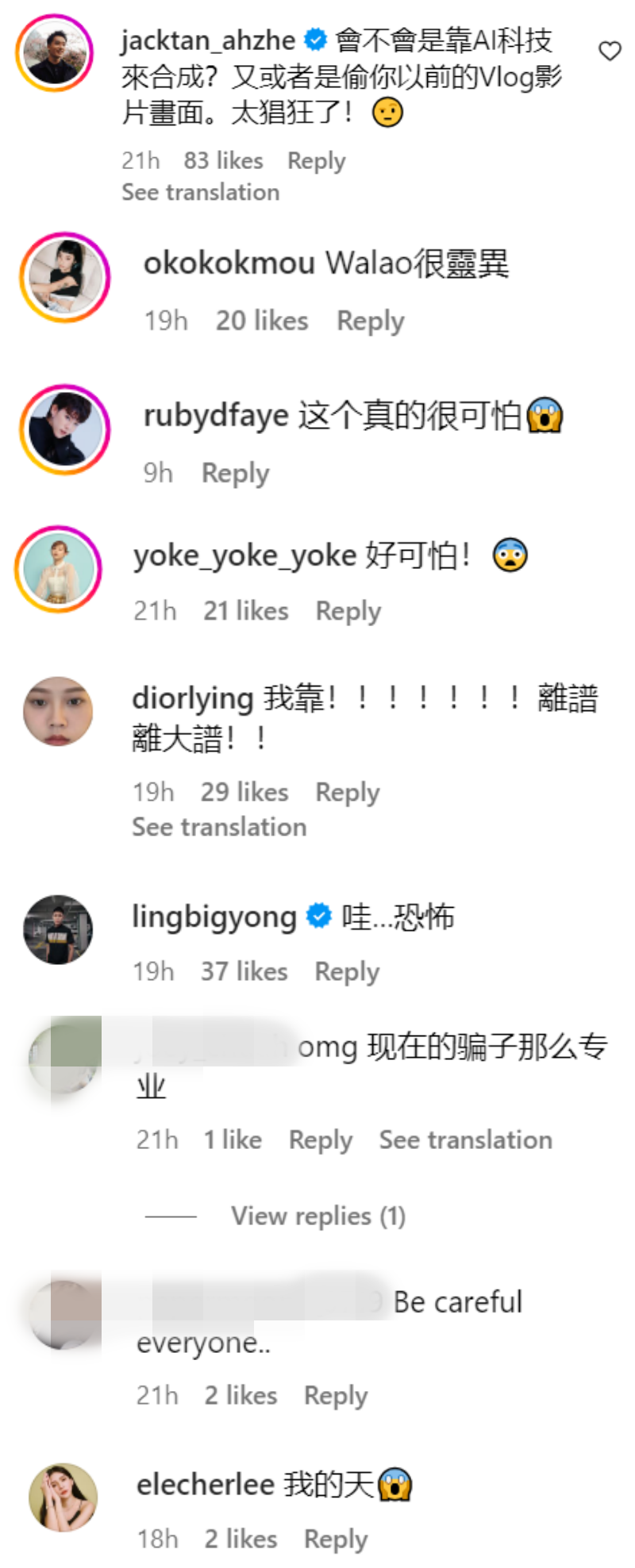Reply to okokokmou's comment
635x1568 pixels.
click(x=370, y=321)
